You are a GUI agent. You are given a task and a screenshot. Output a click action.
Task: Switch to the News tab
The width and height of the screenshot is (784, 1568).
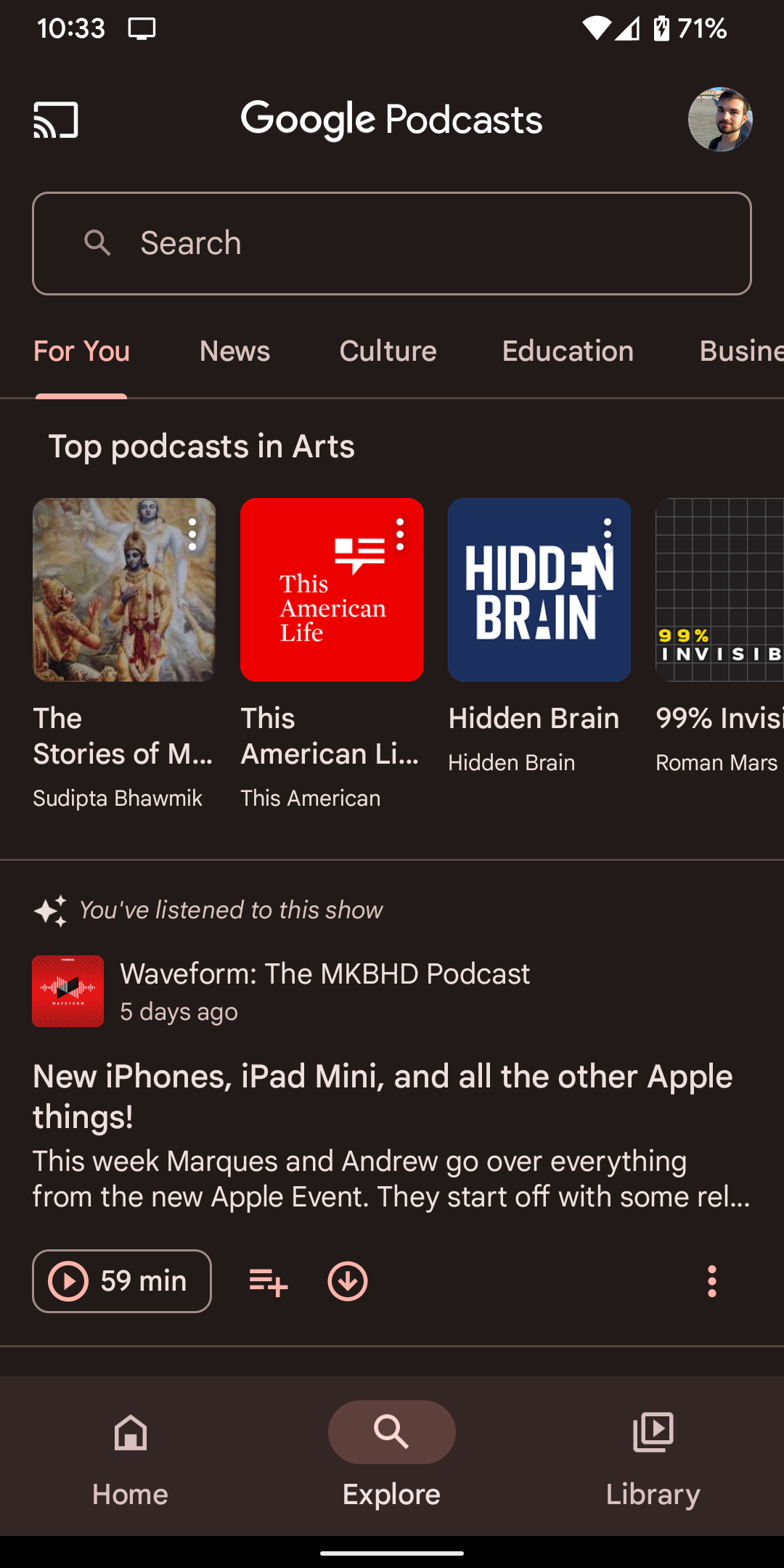[234, 351]
